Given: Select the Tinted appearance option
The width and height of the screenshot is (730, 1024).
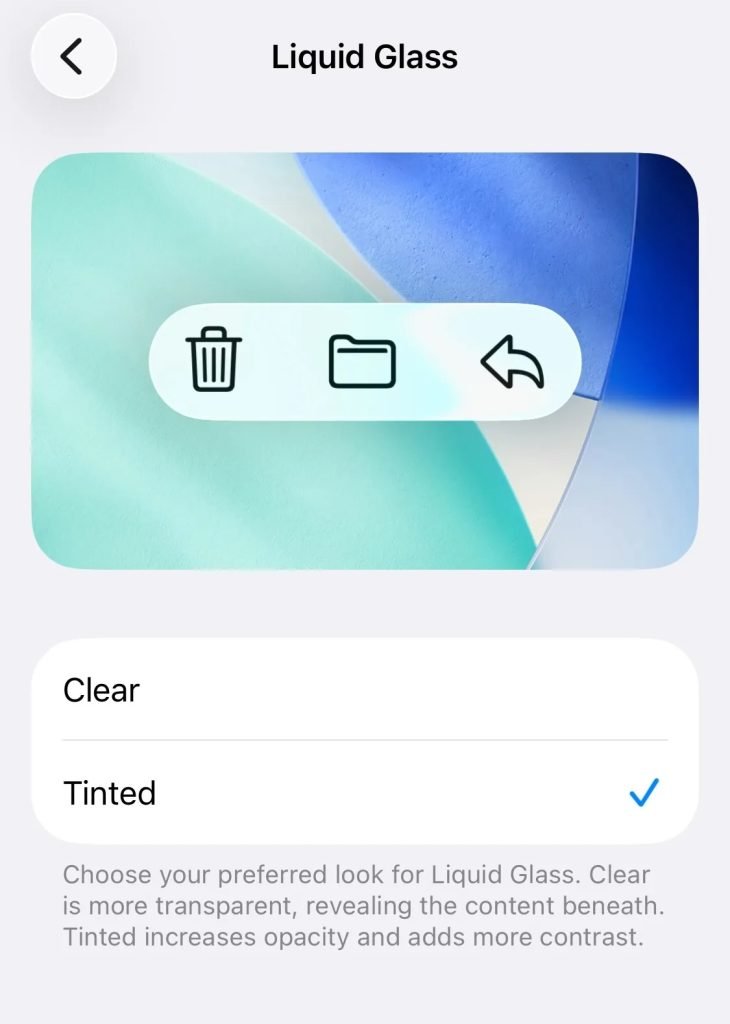Looking at the screenshot, I should tap(365, 794).
